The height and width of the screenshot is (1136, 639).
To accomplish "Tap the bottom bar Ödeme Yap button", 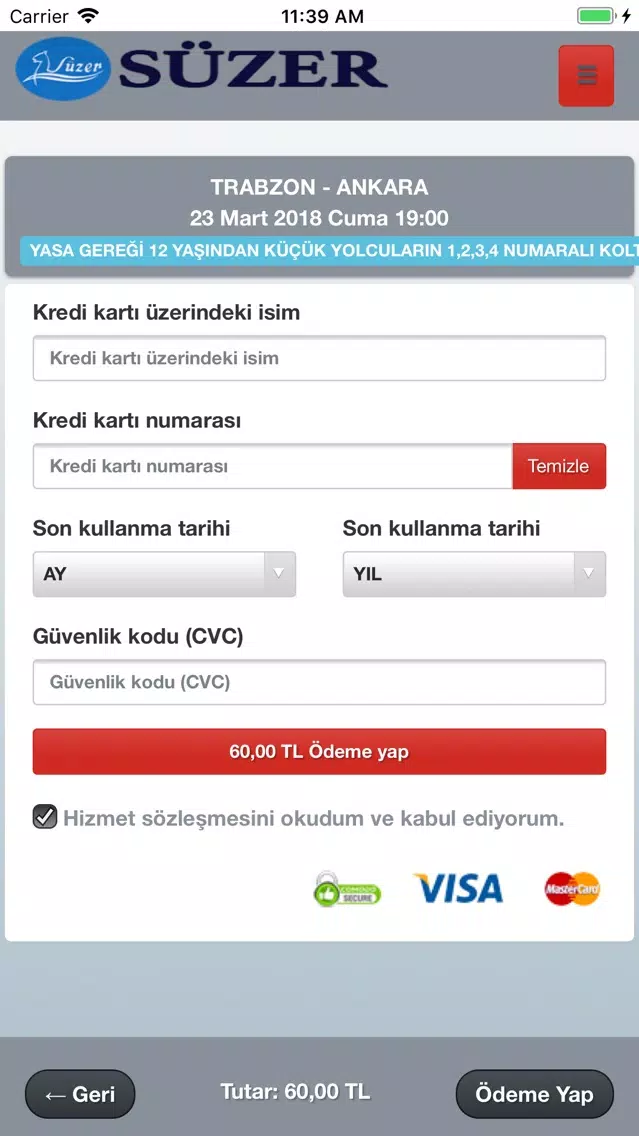I will 534,1094.
